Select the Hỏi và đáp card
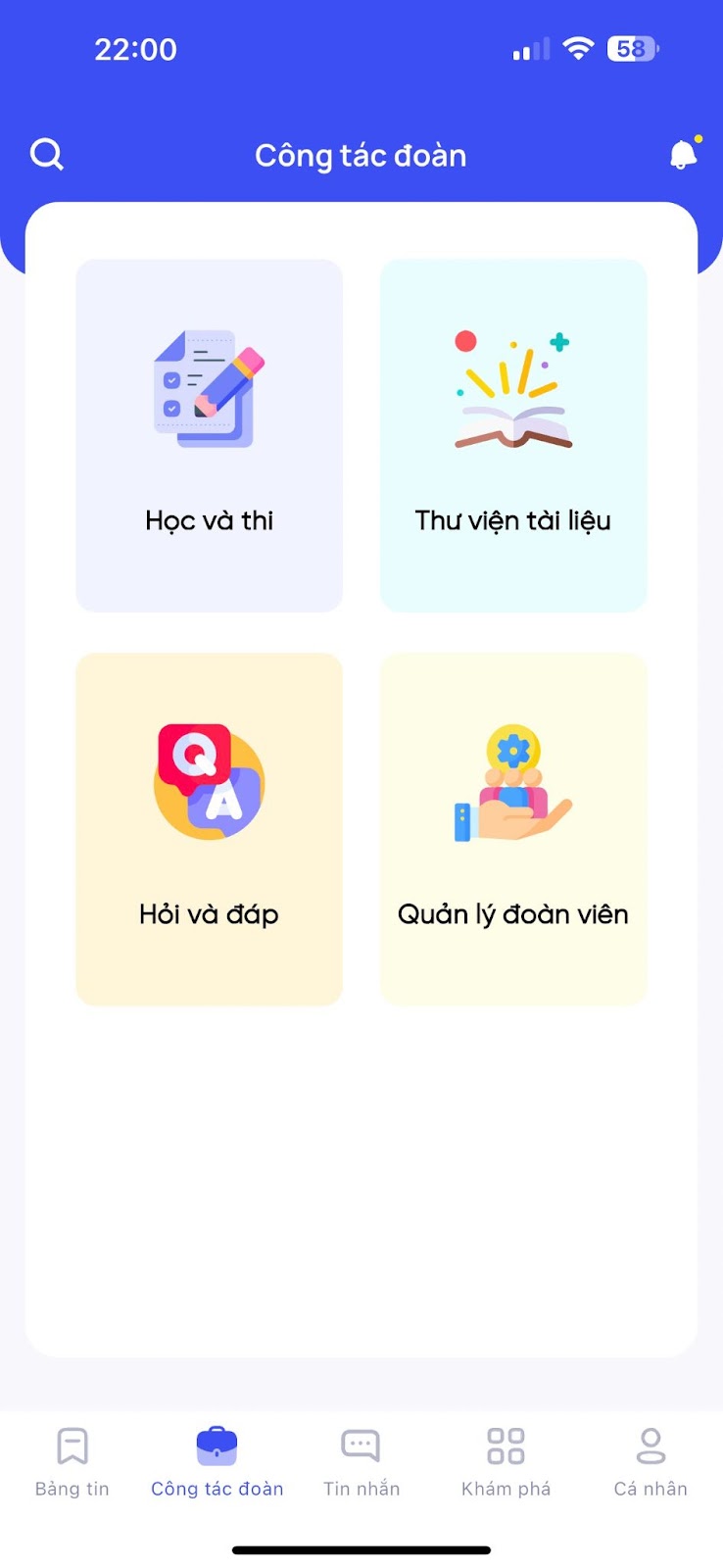723x1568 pixels. pos(209,829)
